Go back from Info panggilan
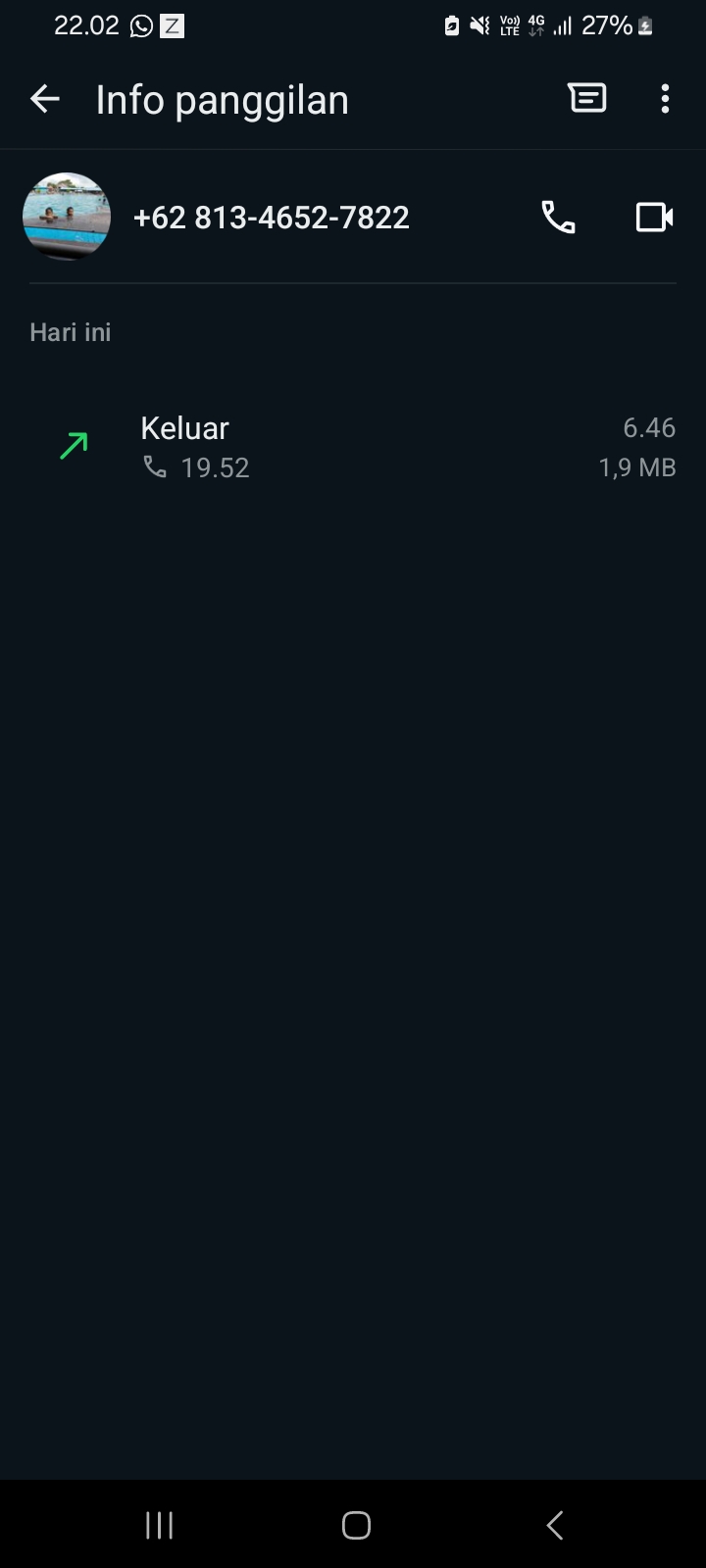Viewport: 706px width, 1568px height. tap(45, 99)
